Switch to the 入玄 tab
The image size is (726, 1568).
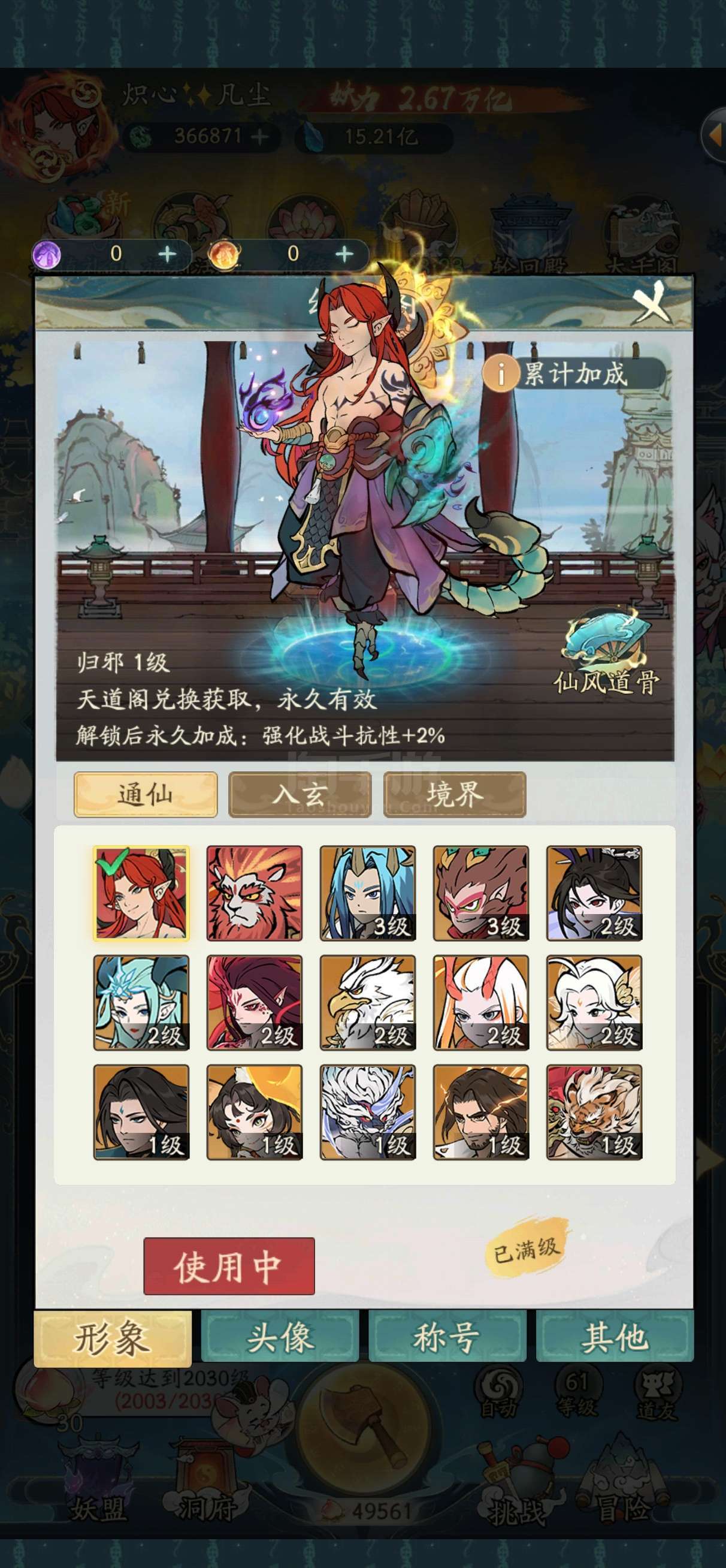click(300, 794)
